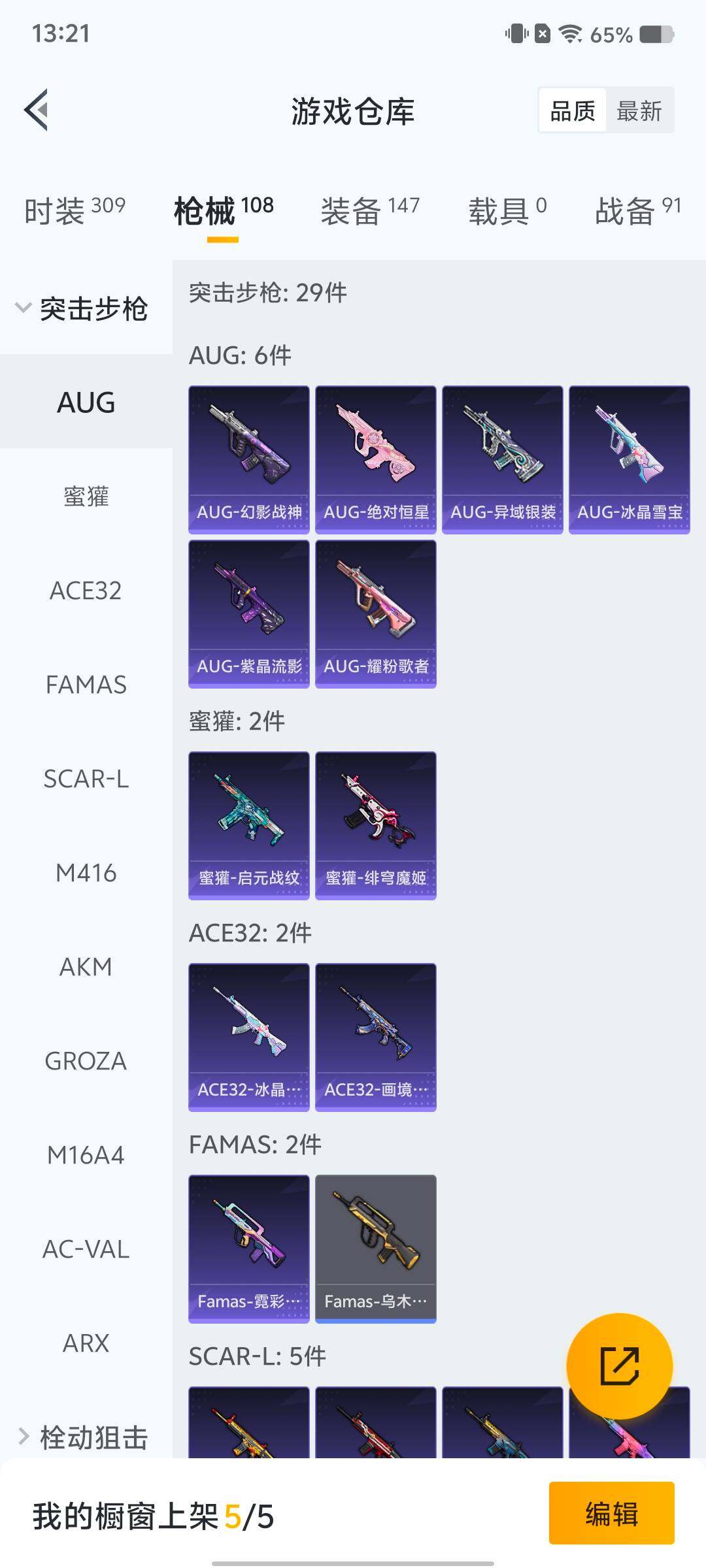Open the AUG-冰晶雪宝 skin
Screen dimensions: 706x1568
point(630,459)
